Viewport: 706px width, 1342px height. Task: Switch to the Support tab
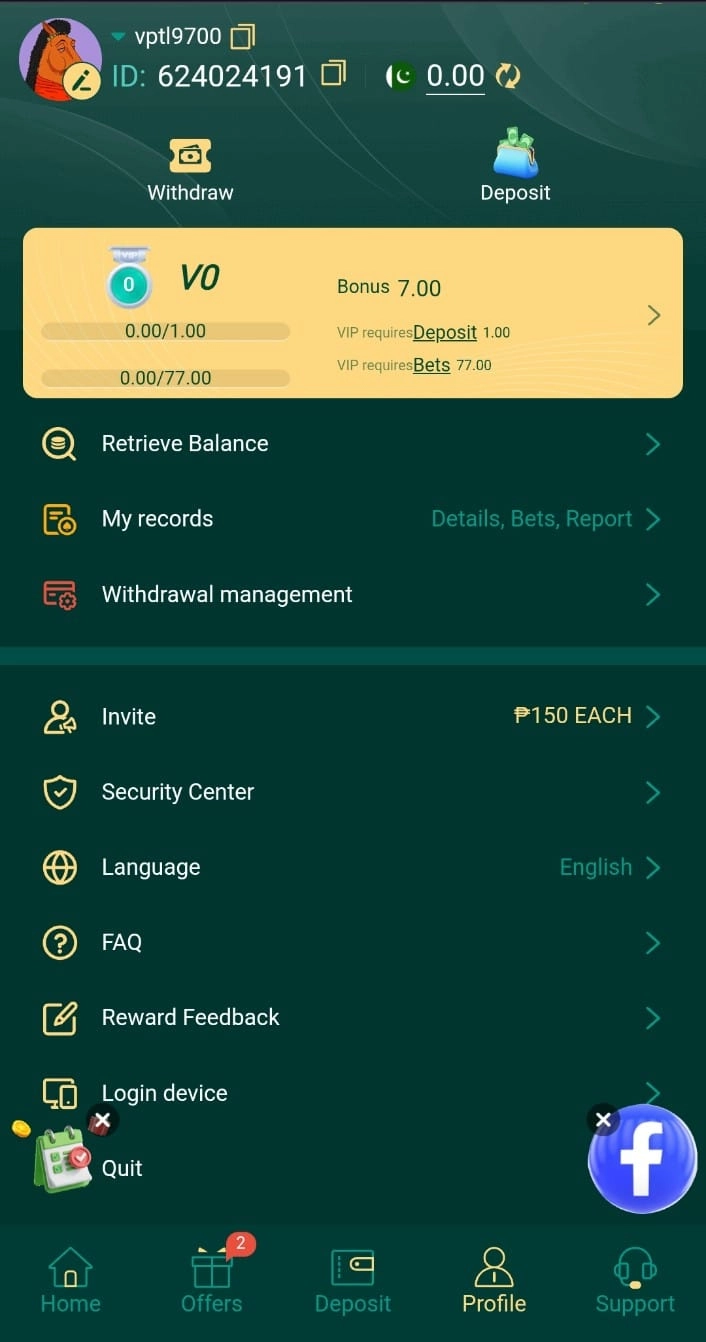coord(634,1281)
